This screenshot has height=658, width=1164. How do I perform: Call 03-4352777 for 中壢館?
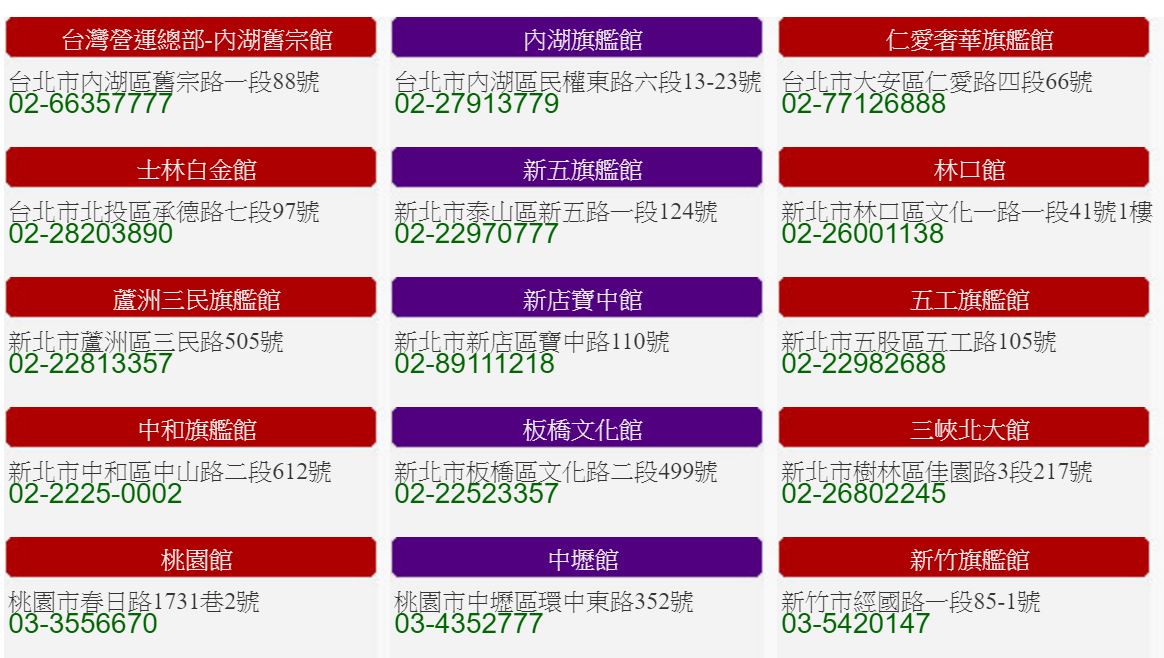point(469,624)
